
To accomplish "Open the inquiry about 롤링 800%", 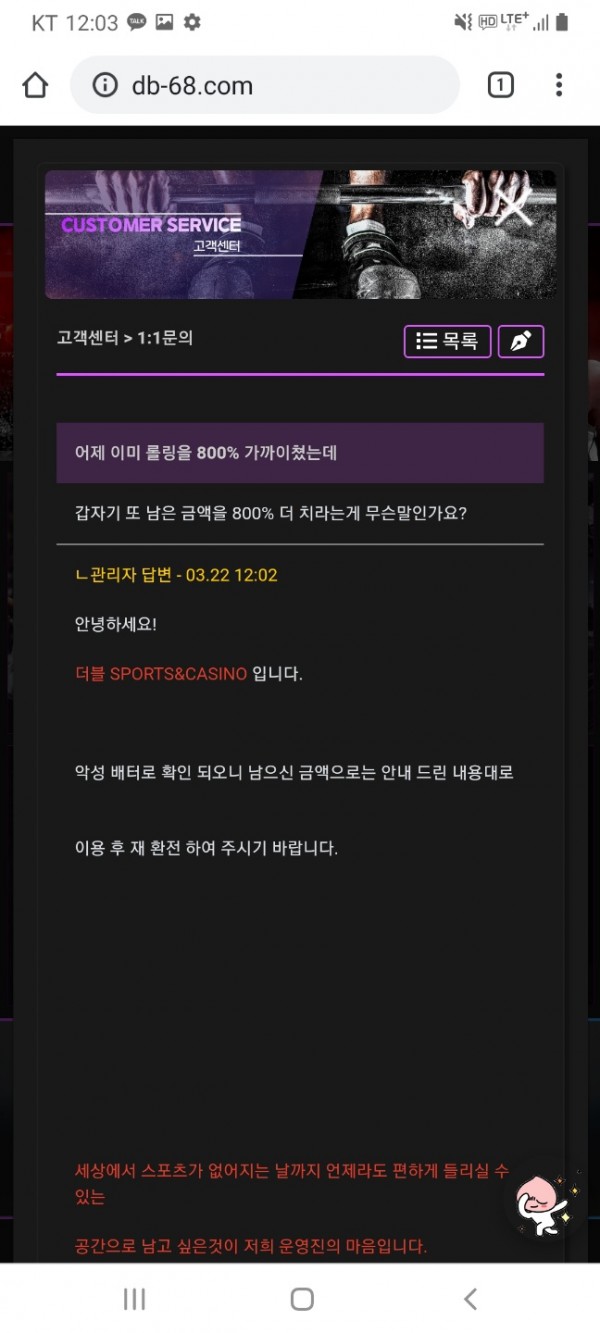I will tap(300, 453).
